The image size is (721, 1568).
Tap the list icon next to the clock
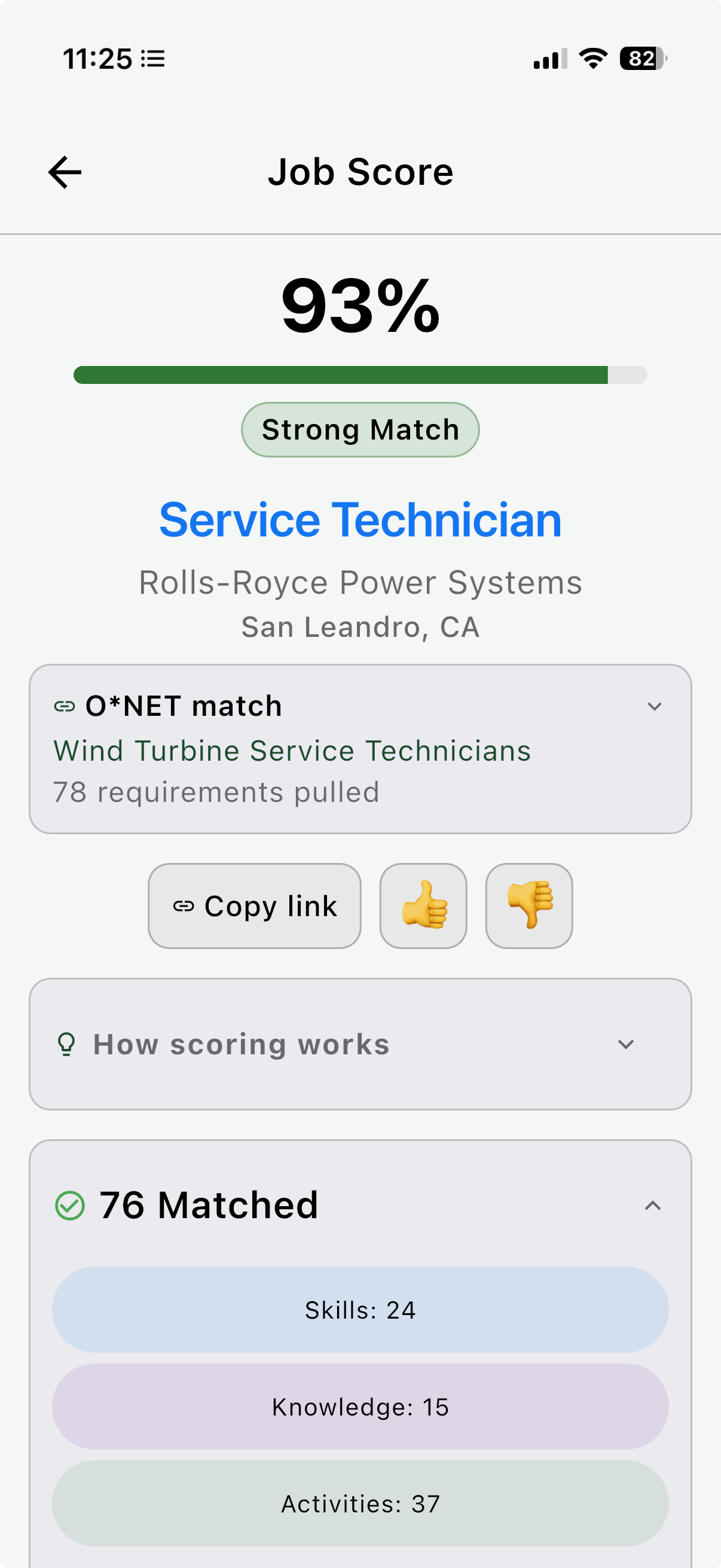click(x=154, y=59)
